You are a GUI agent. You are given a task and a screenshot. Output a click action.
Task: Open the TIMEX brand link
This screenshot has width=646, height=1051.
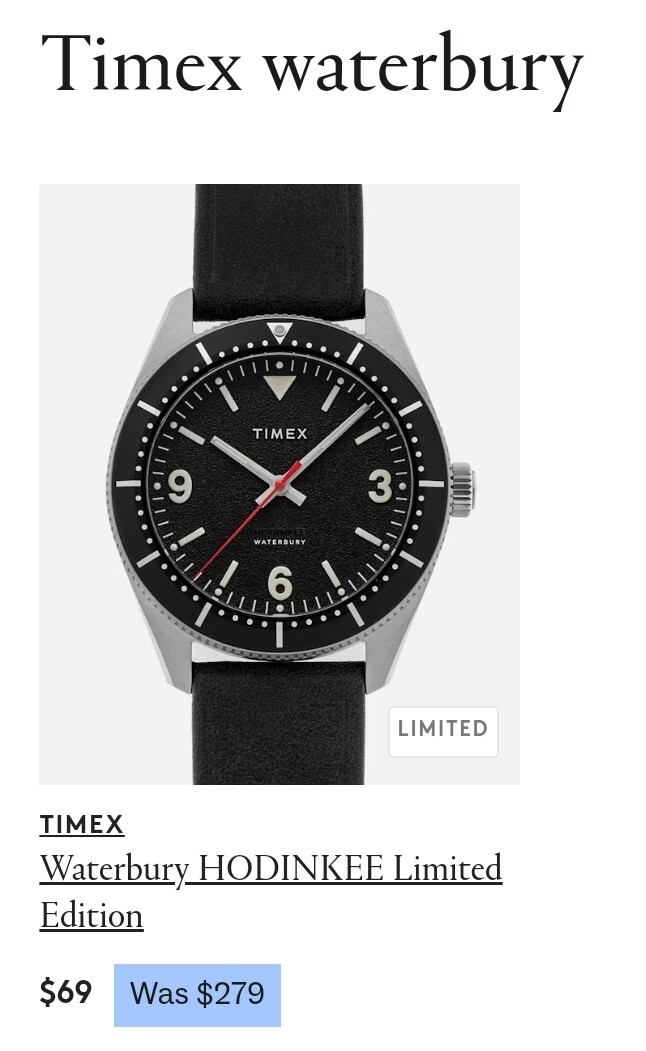click(x=82, y=824)
